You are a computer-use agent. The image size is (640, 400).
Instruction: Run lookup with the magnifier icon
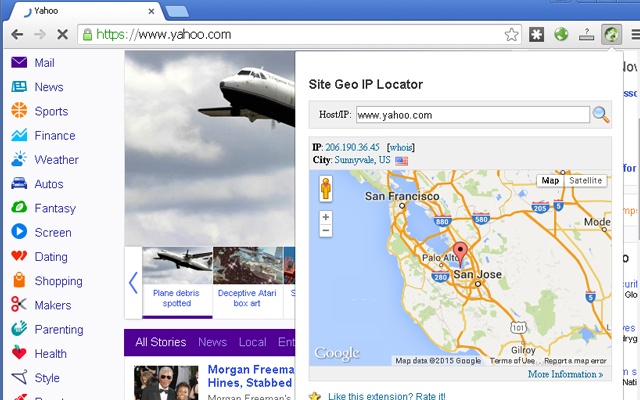pos(601,115)
